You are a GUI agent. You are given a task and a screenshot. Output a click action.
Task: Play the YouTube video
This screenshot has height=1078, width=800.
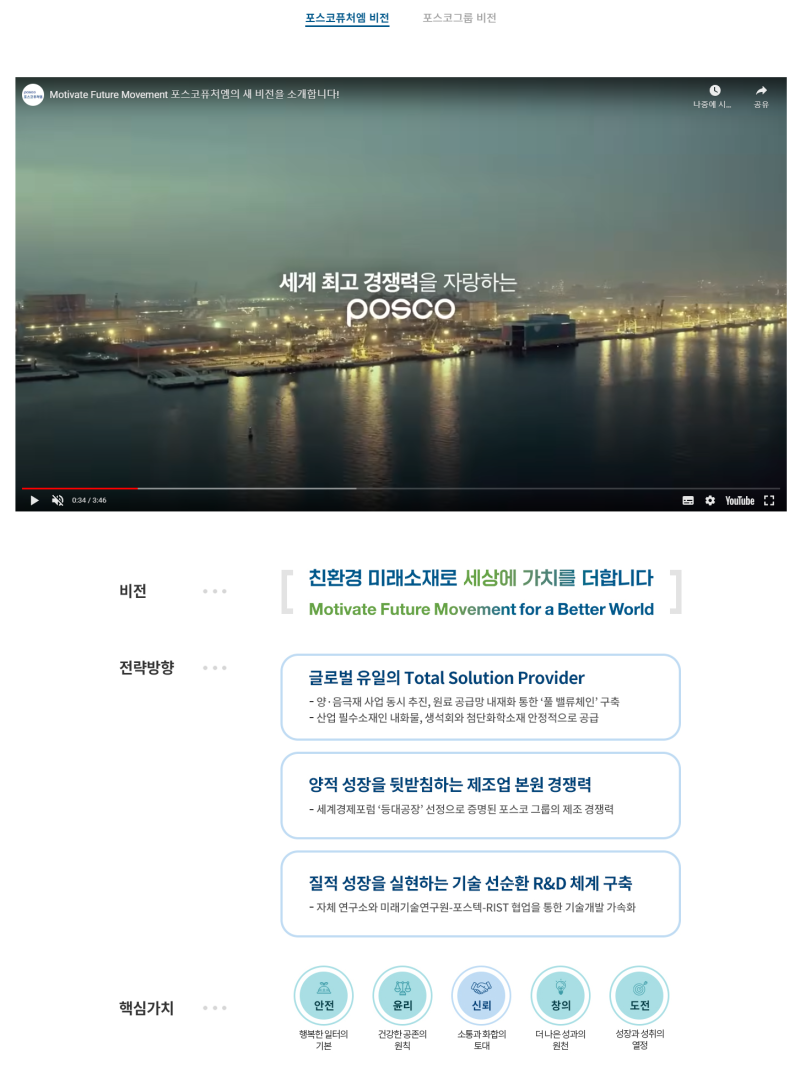click(34, 500)
